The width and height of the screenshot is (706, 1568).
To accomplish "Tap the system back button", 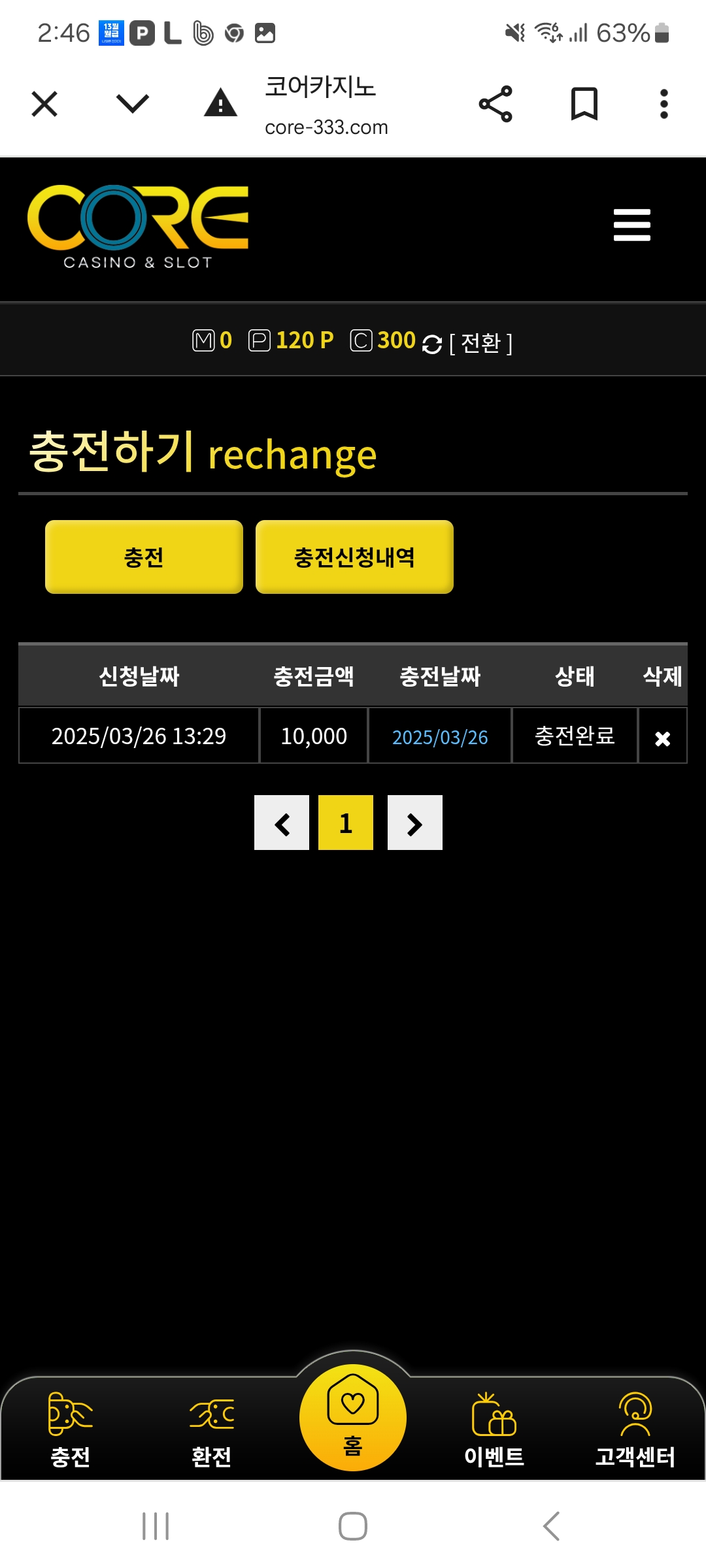I will (x=551, y=1526).
